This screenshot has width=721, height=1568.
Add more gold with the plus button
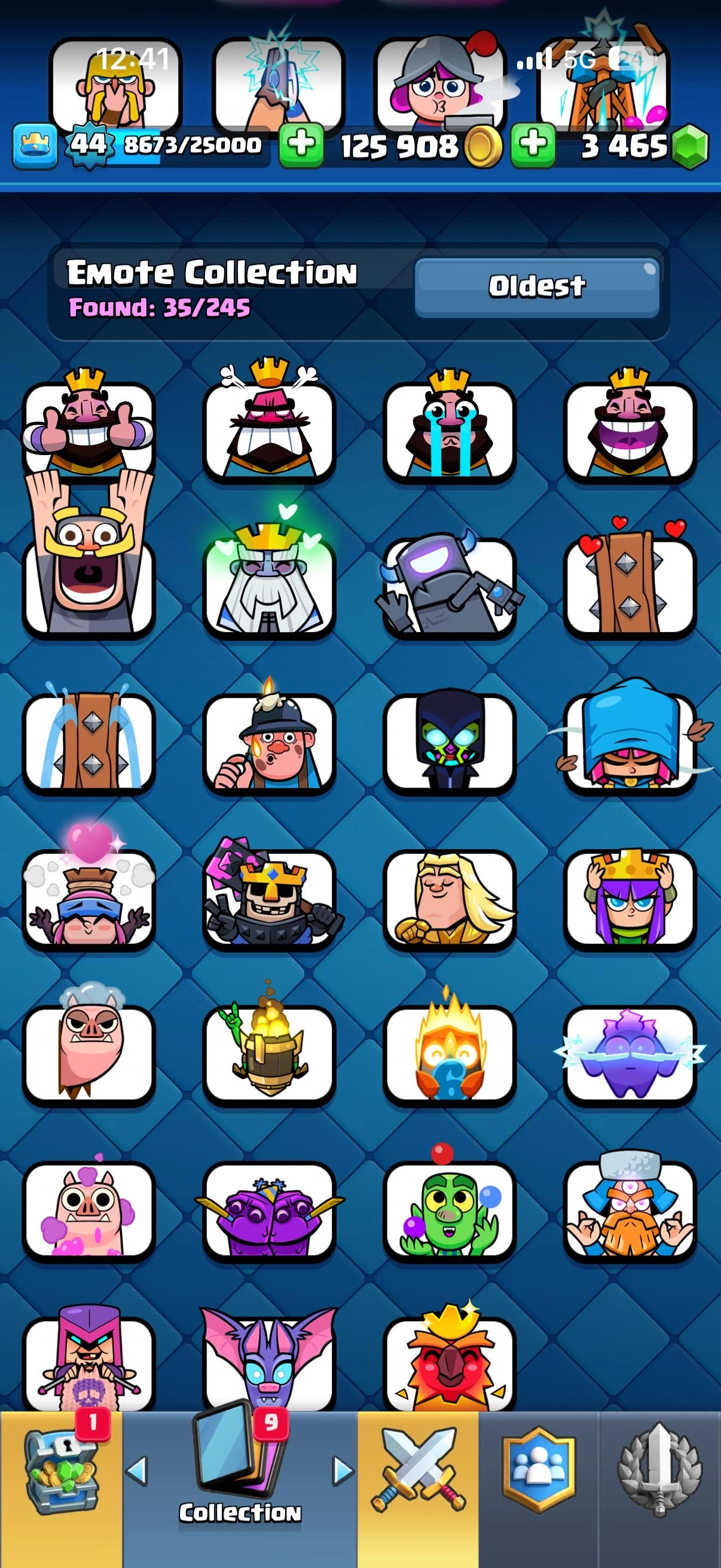coord(301,145)
